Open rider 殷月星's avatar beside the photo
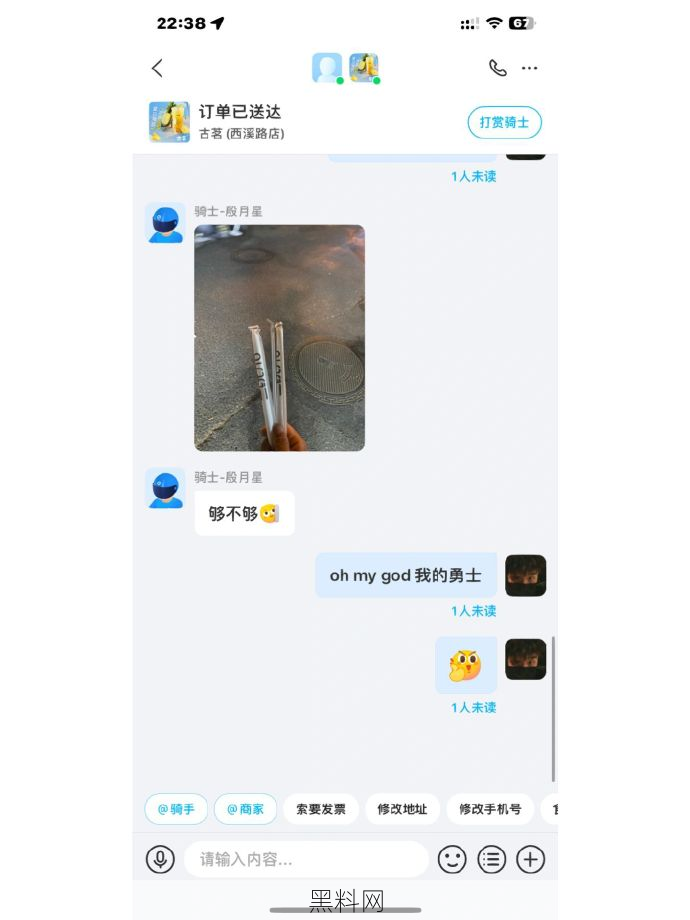 click(165, 223)
